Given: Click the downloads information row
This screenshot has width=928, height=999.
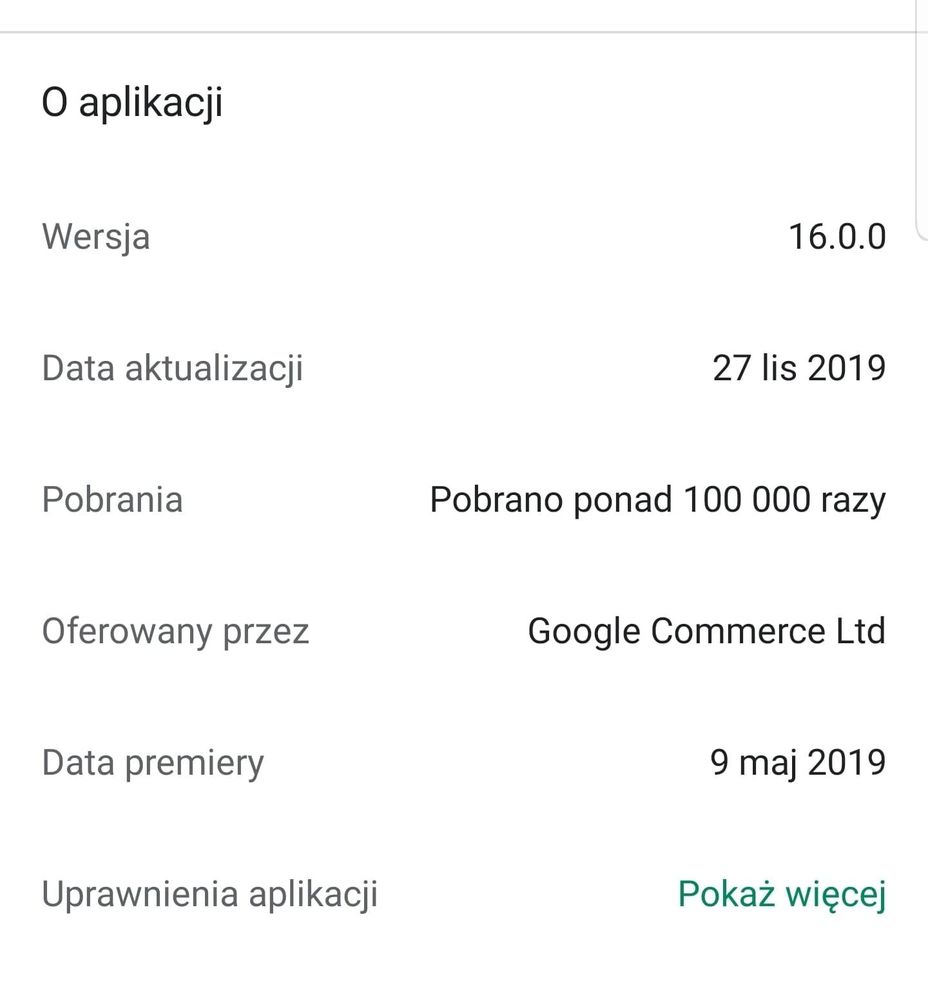Looking at the screenshot, I should click(x=464, y=499).
